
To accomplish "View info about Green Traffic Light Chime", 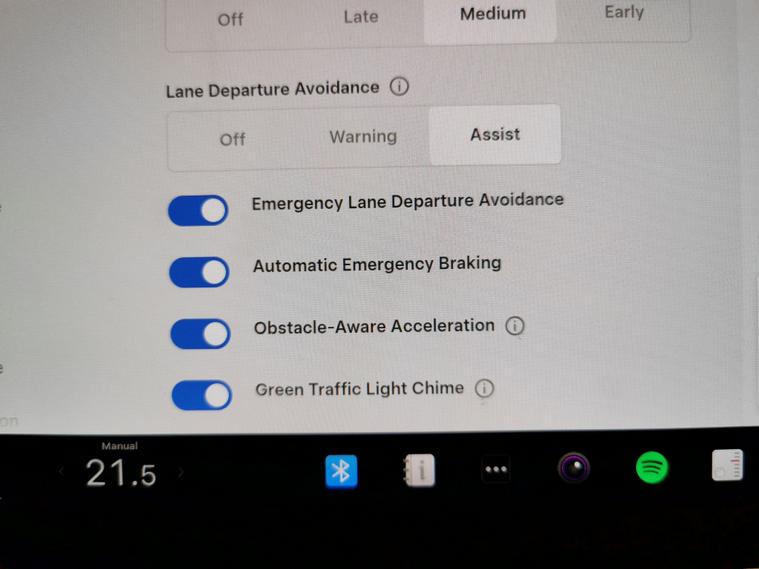I will [x=484, y=389].
